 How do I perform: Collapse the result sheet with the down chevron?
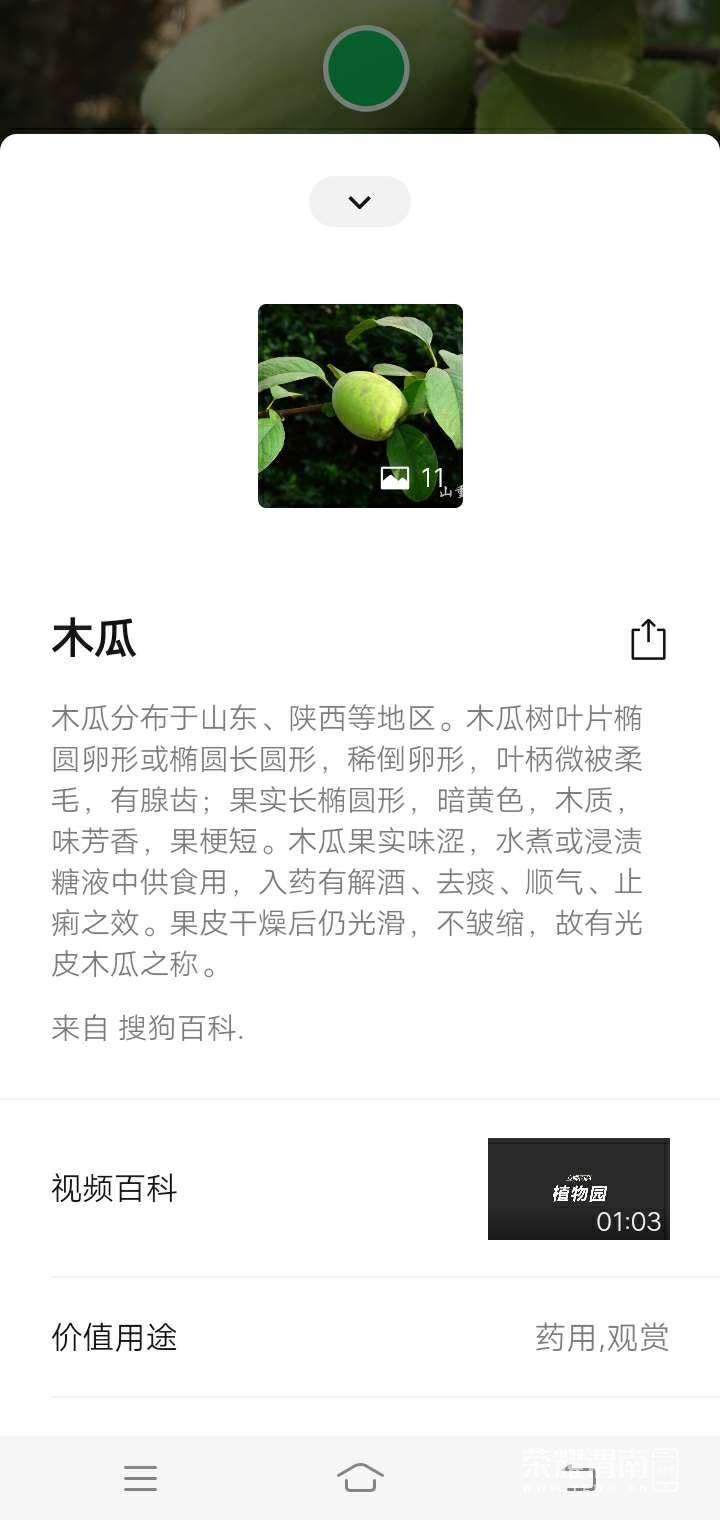tap(360, 202)
